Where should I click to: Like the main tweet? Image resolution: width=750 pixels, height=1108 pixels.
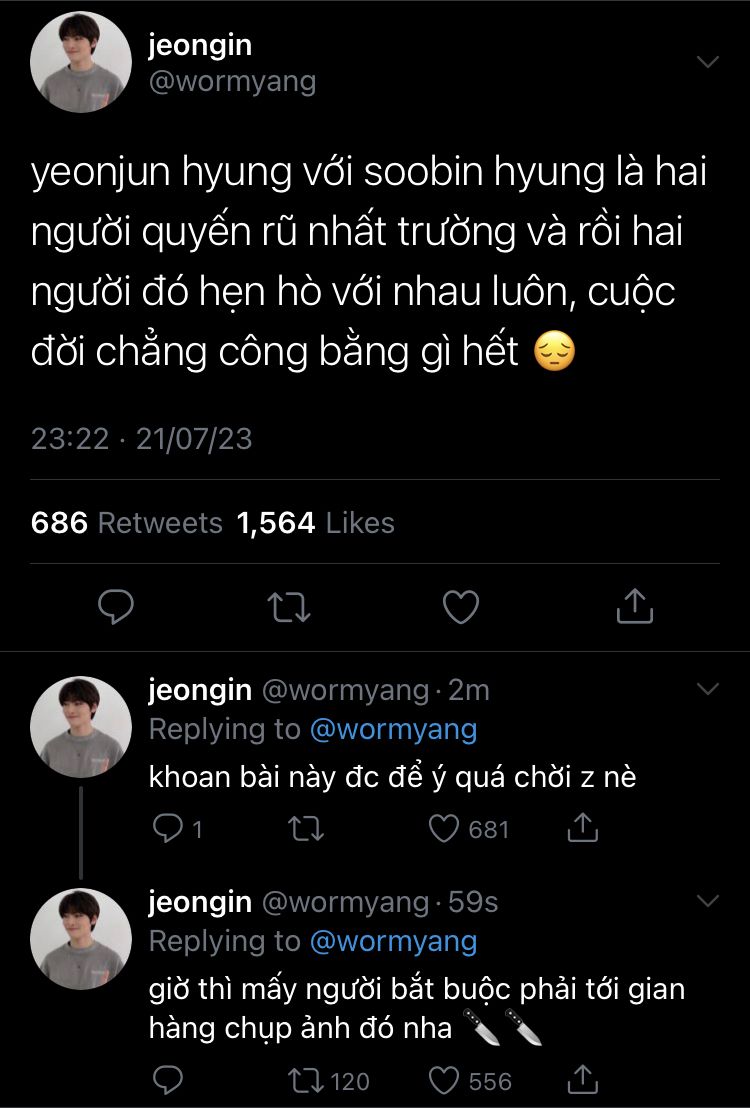tap(461, 606)
